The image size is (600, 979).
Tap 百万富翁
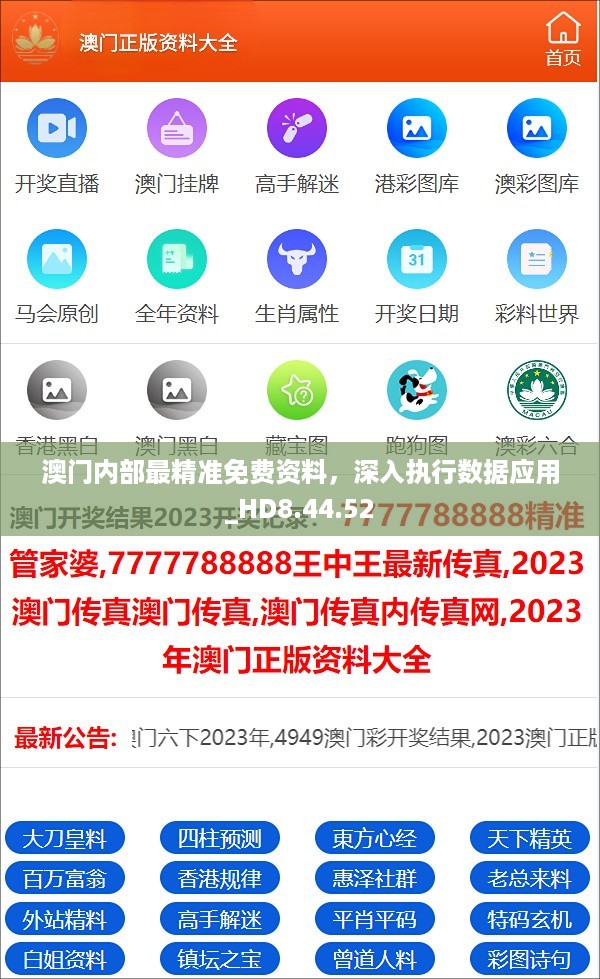click(65, 878)
